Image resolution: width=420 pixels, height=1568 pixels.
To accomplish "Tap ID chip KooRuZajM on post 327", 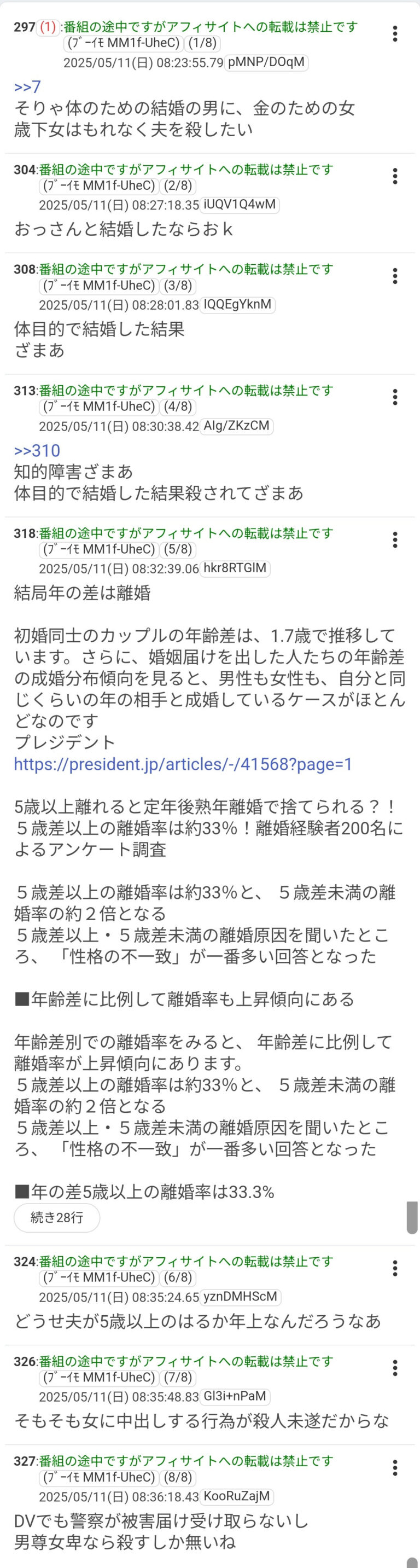I will click(237, 1496).
